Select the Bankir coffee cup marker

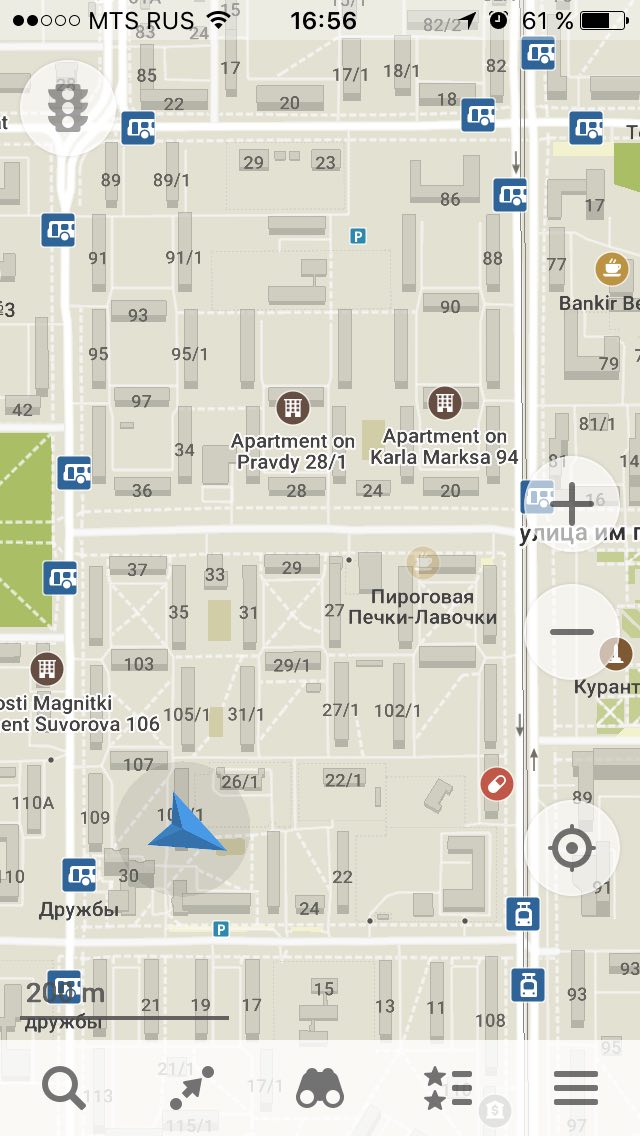coord(612,268)
